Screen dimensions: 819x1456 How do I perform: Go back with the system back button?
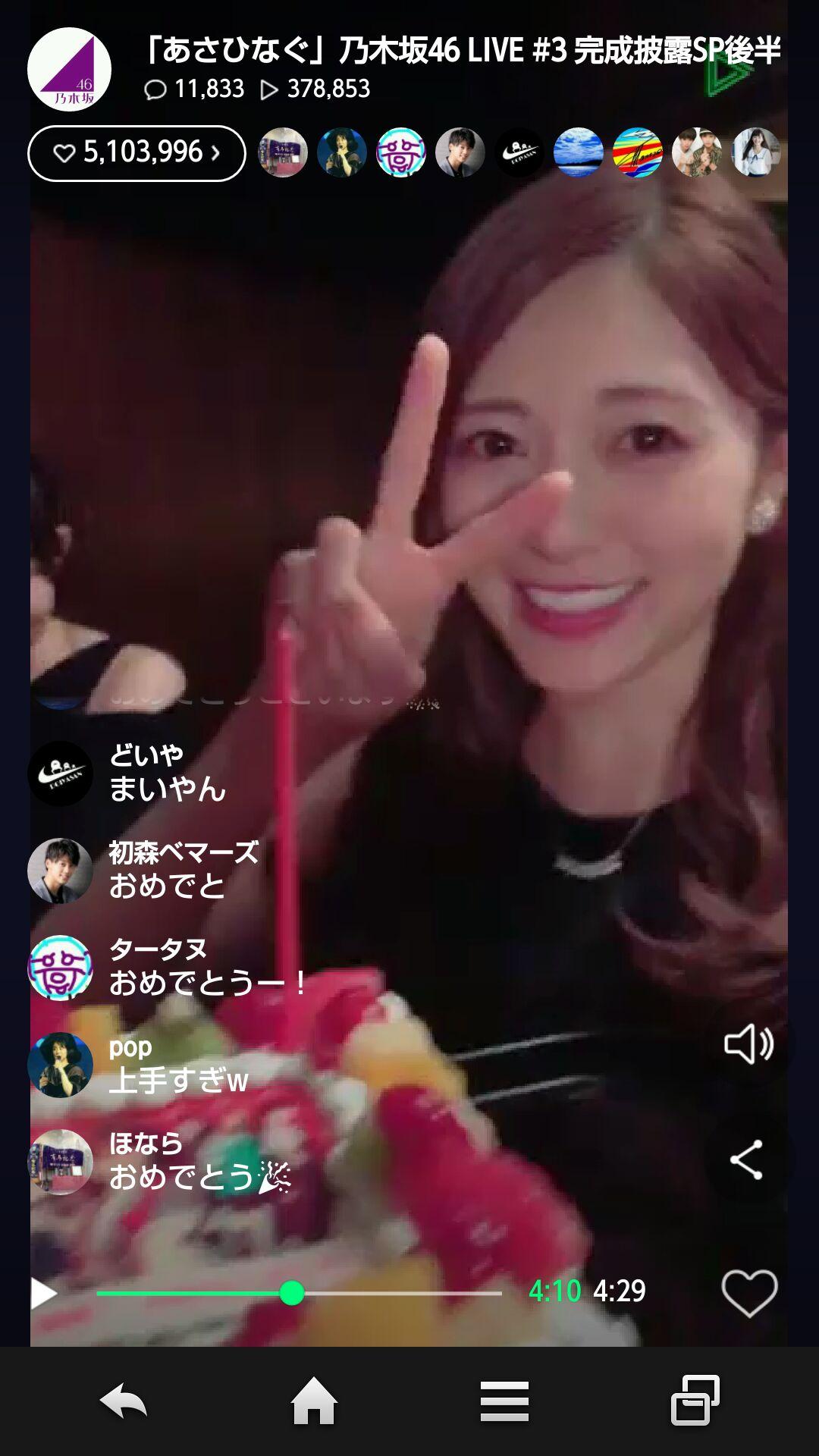point(124,1401)
